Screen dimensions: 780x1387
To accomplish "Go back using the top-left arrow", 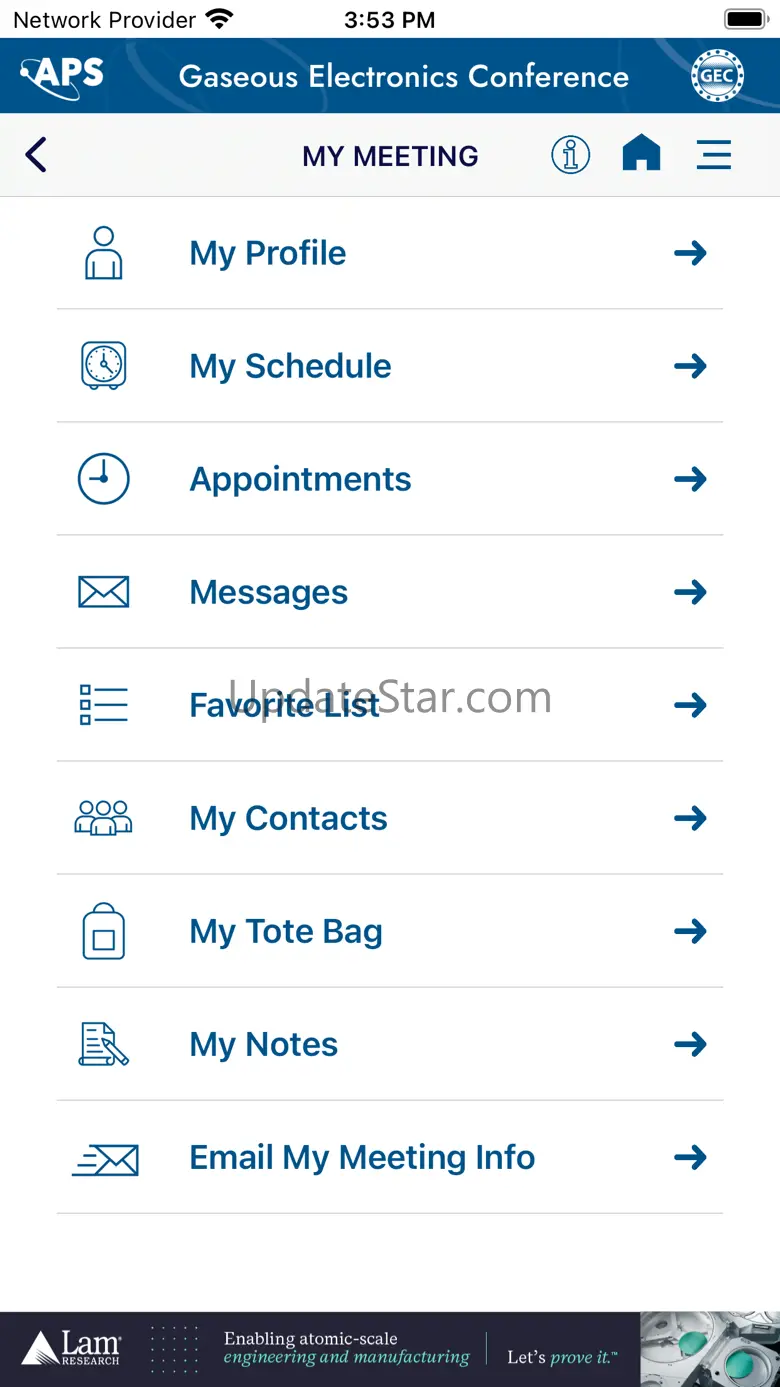I will pyautogui.click(x=36, y=155).
